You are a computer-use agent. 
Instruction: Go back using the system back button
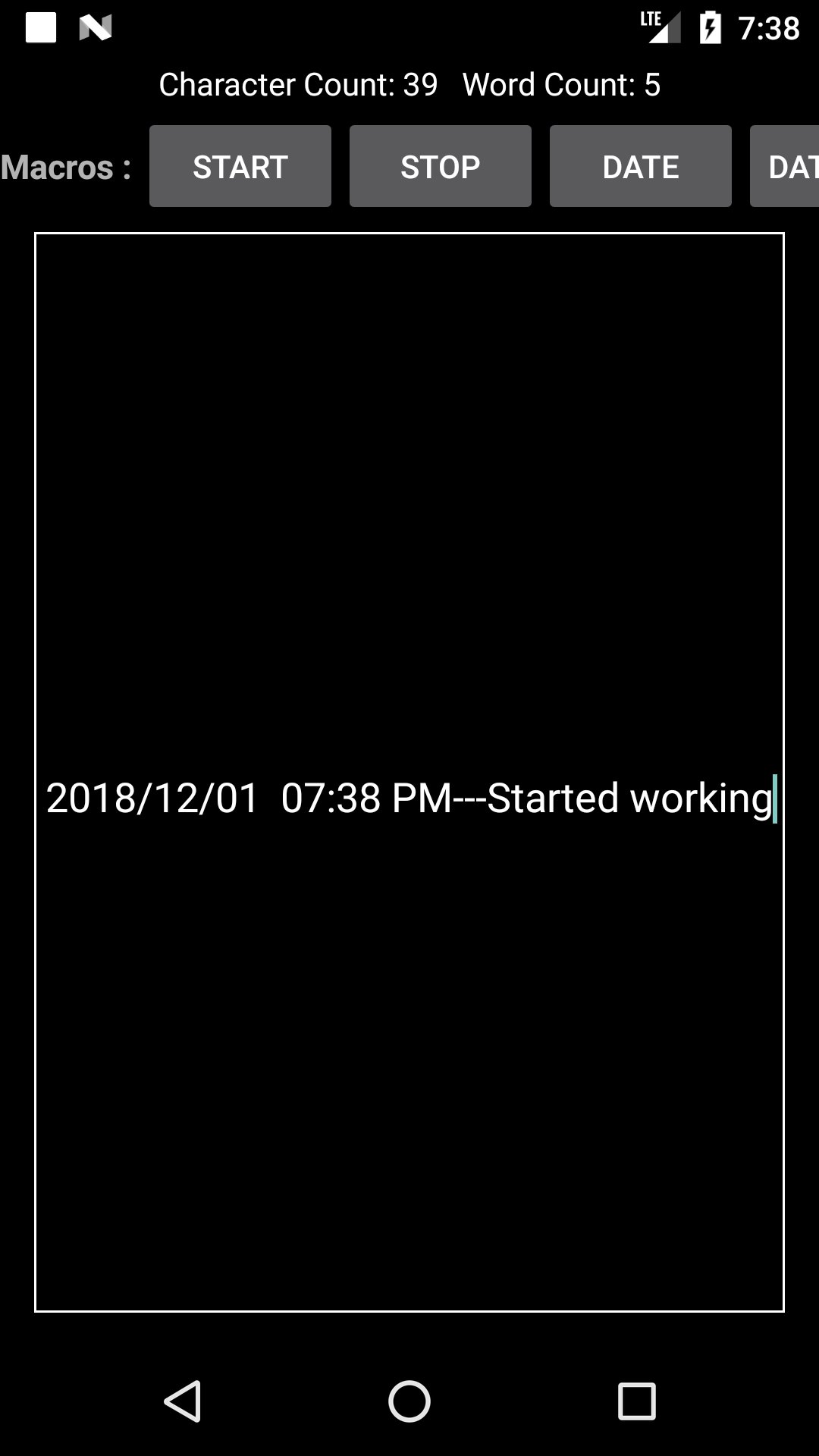click(x=183, y=1401)
